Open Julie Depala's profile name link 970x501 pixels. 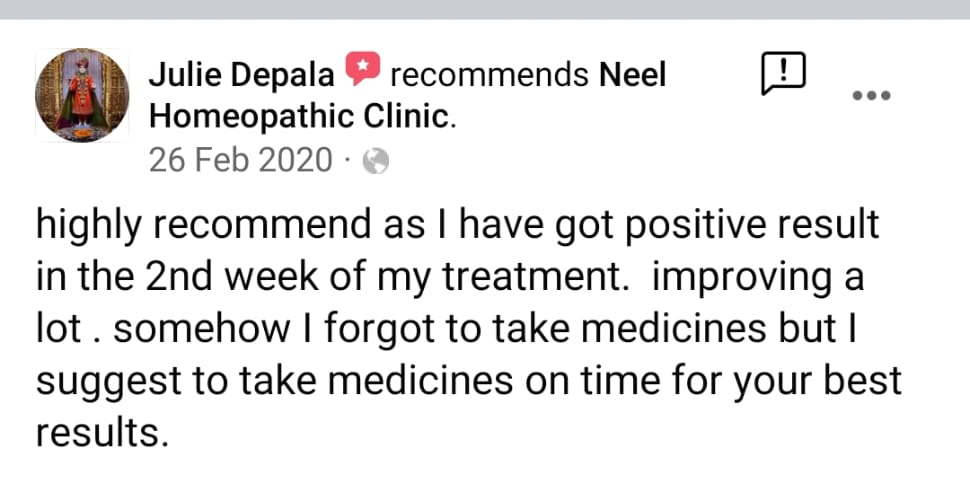pos(241,73)
